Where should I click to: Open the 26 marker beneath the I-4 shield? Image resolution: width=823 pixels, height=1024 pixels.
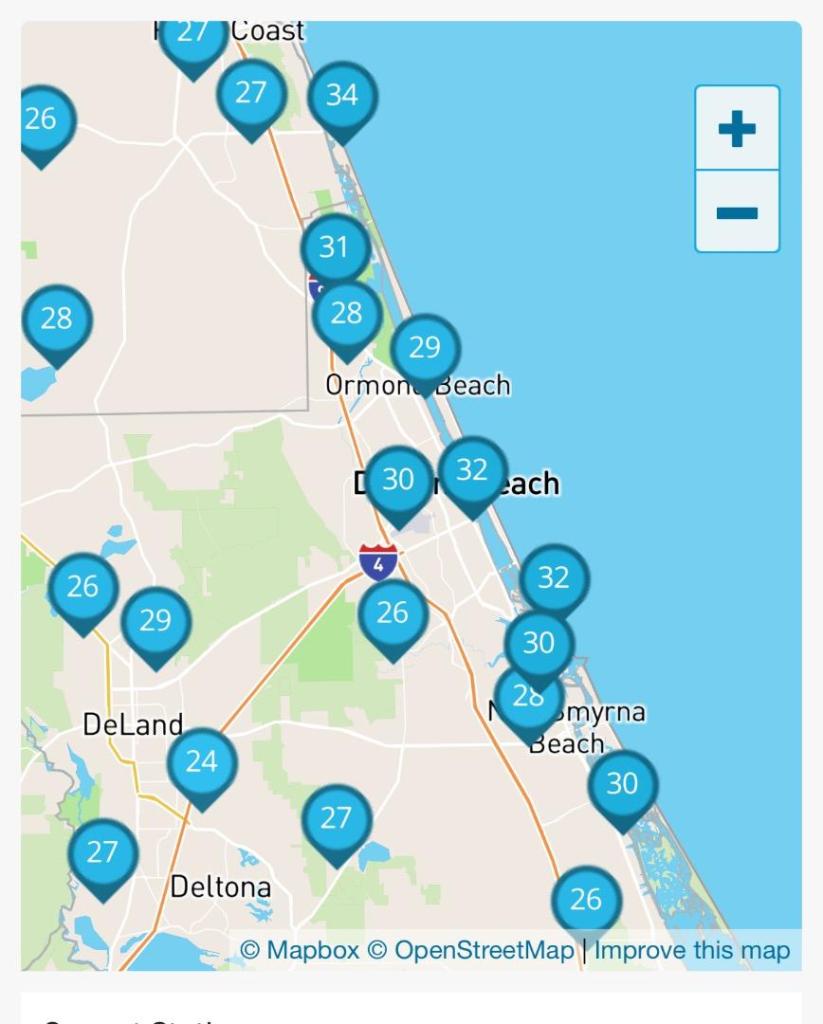(x=393, y=614)
